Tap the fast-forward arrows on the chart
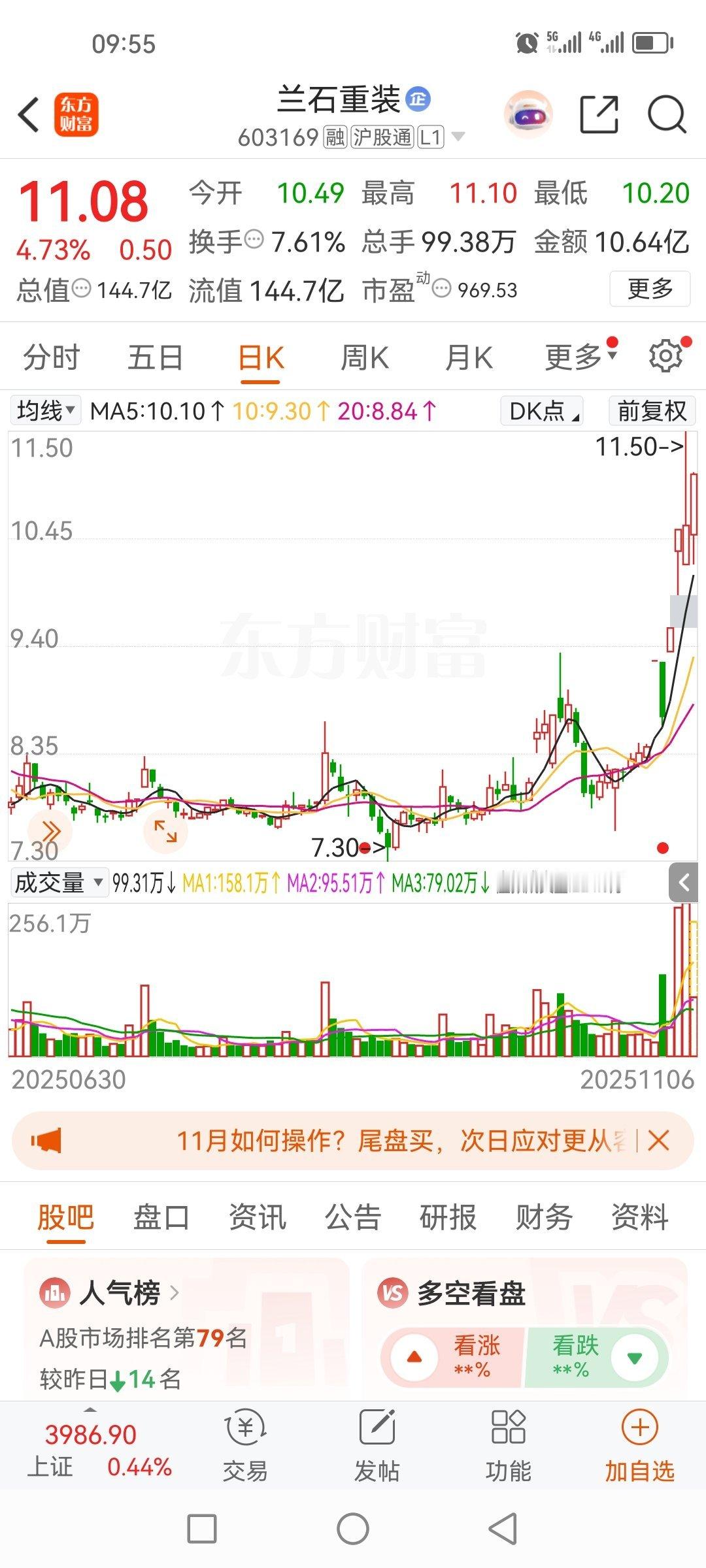The height and width of the screenshot is (1568, 706). 51,831
